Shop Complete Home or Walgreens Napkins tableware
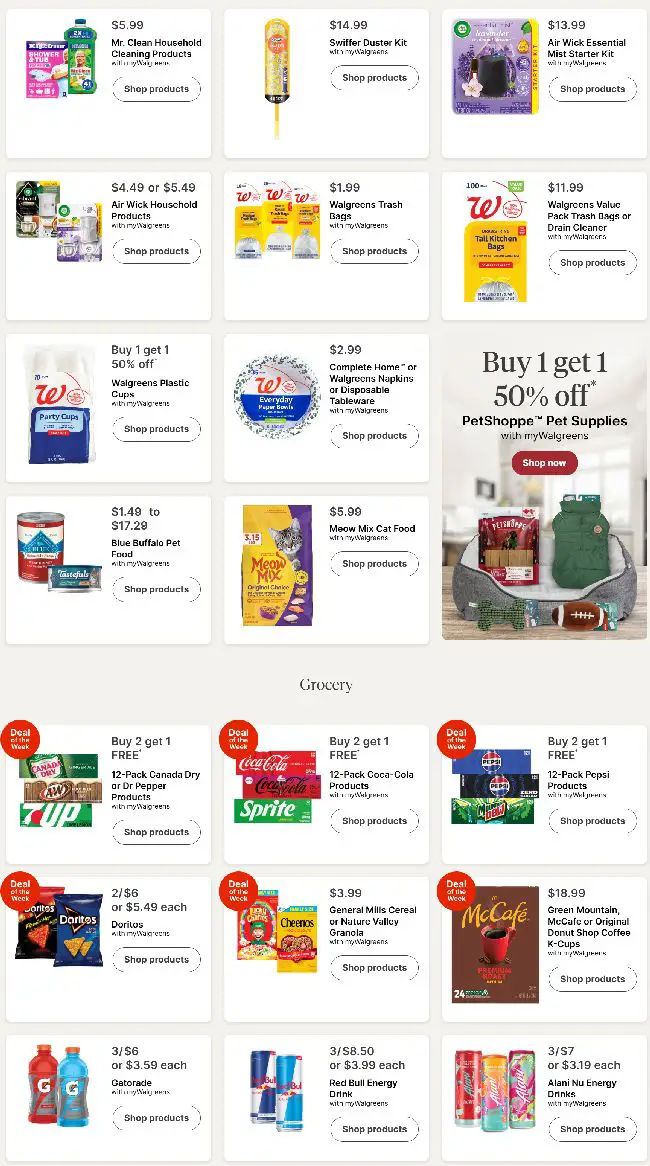 (x=375, y=436)
